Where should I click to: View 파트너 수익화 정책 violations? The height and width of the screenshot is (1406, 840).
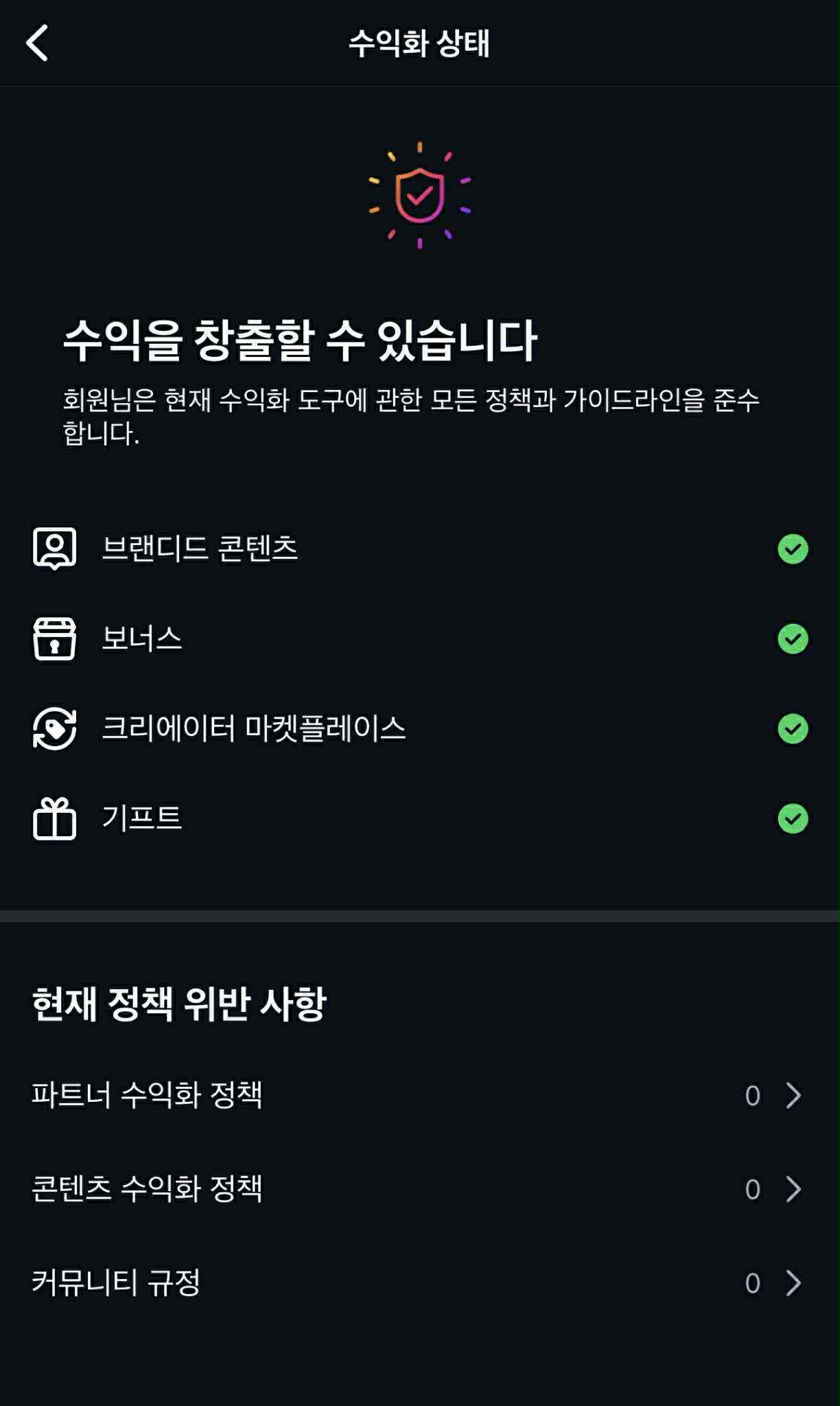[419, 1095]
